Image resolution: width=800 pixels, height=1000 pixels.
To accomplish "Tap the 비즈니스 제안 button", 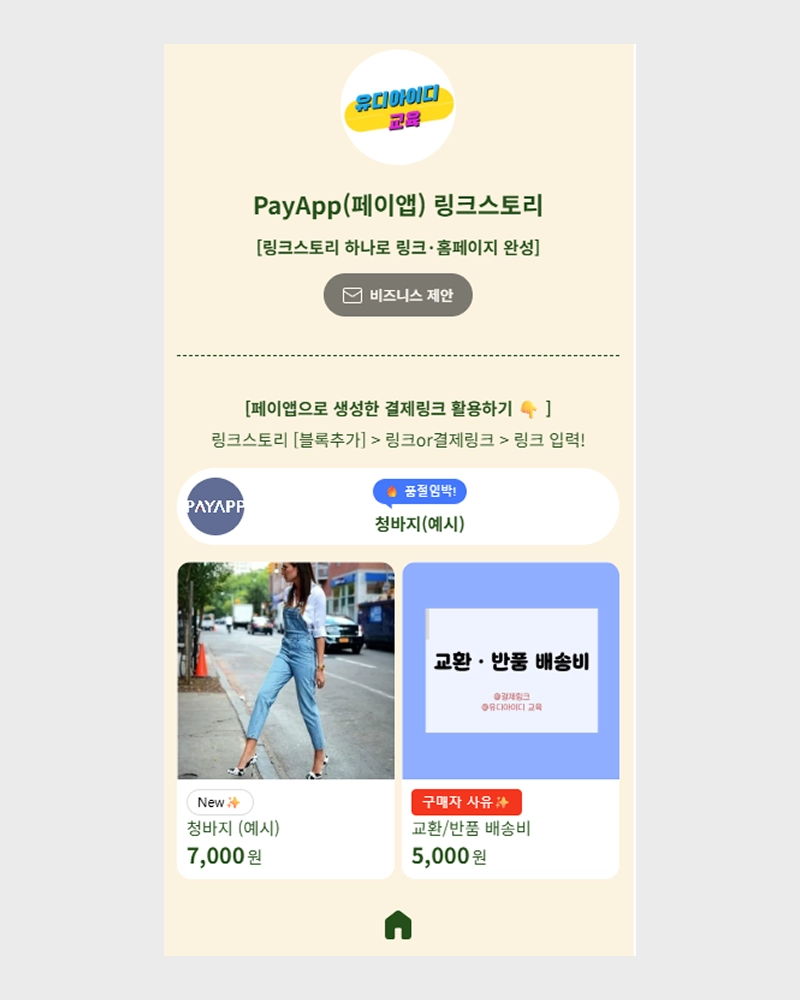I will 397,295.
